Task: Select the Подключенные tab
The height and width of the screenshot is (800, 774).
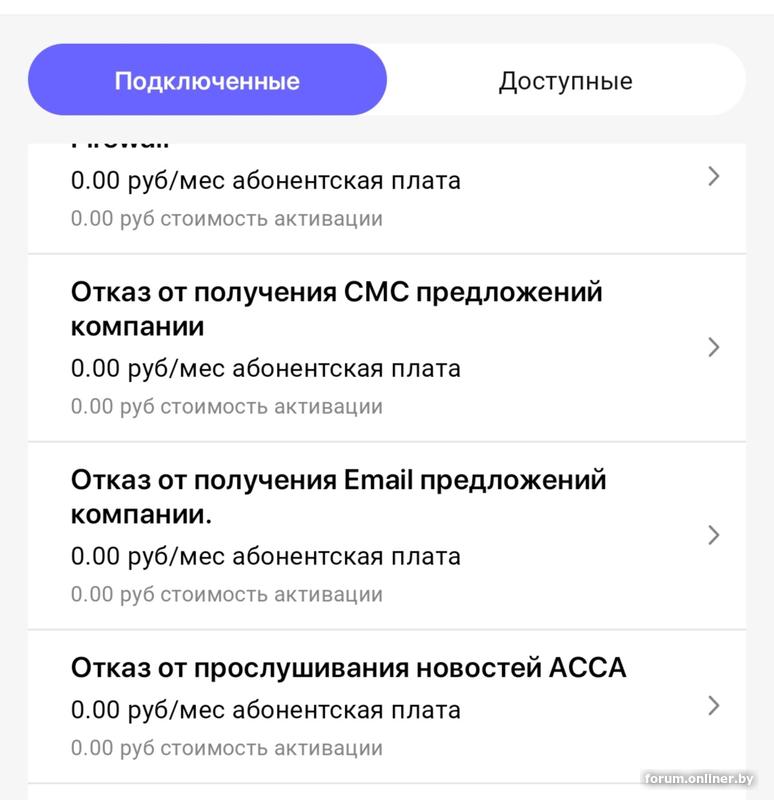Action: click(207, 80)
